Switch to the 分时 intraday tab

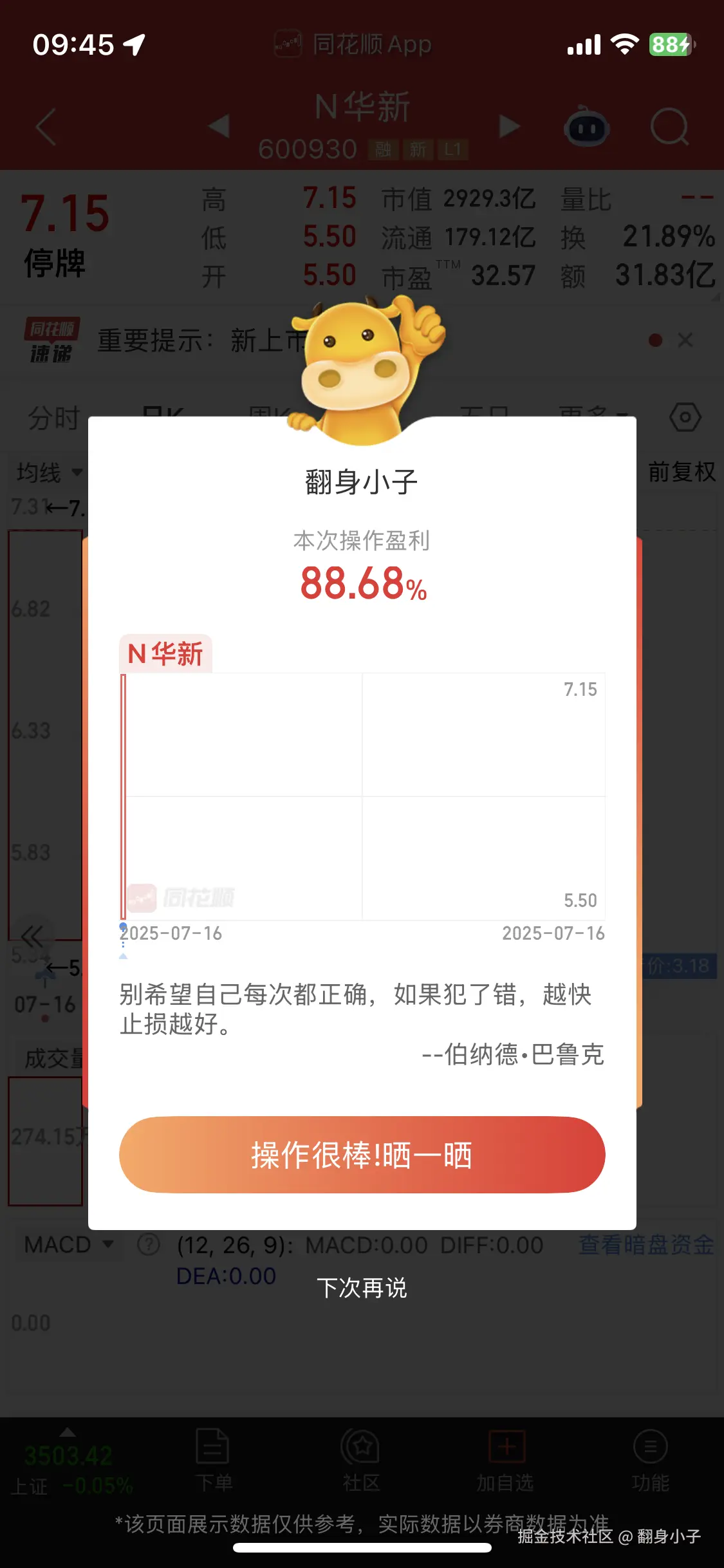pos(51,416)
